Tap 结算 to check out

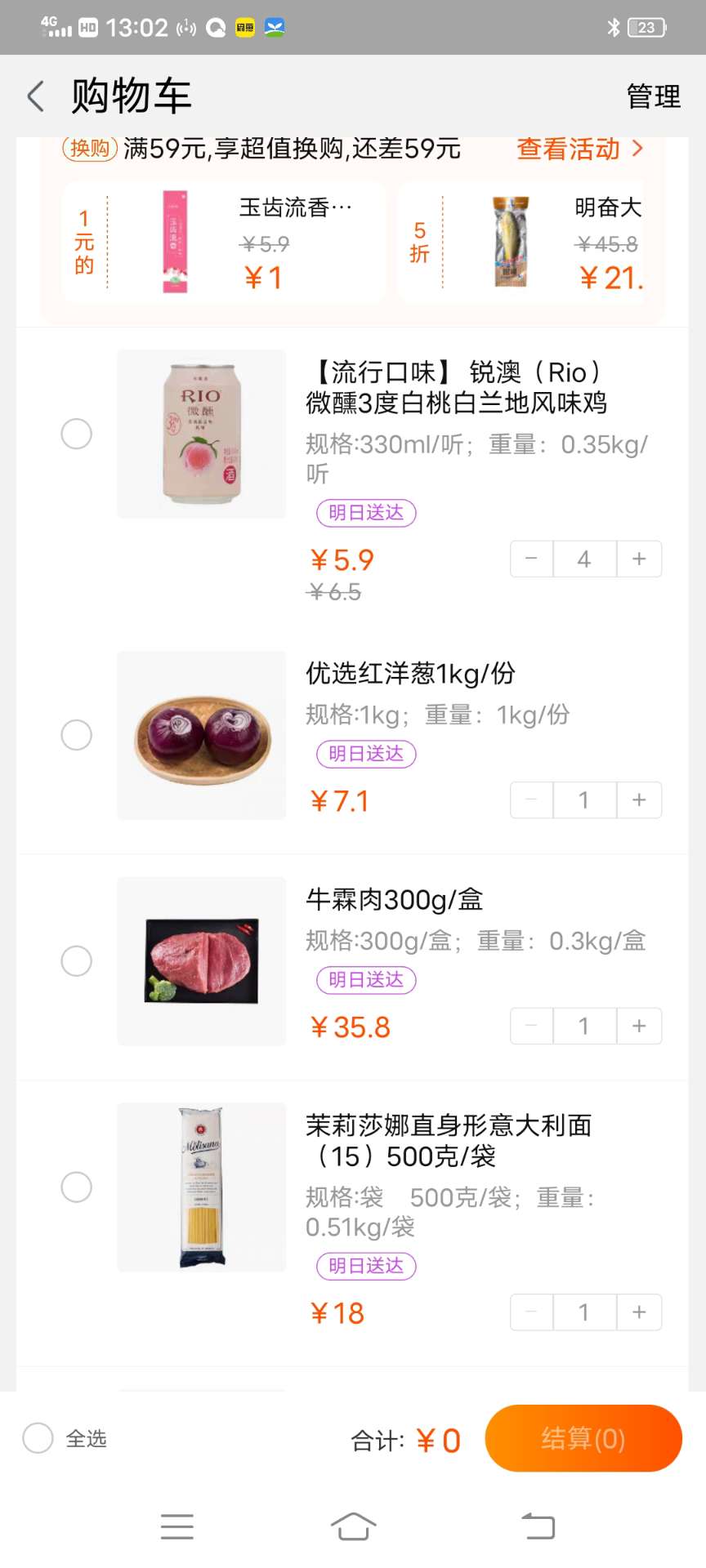coord(583,1438)
